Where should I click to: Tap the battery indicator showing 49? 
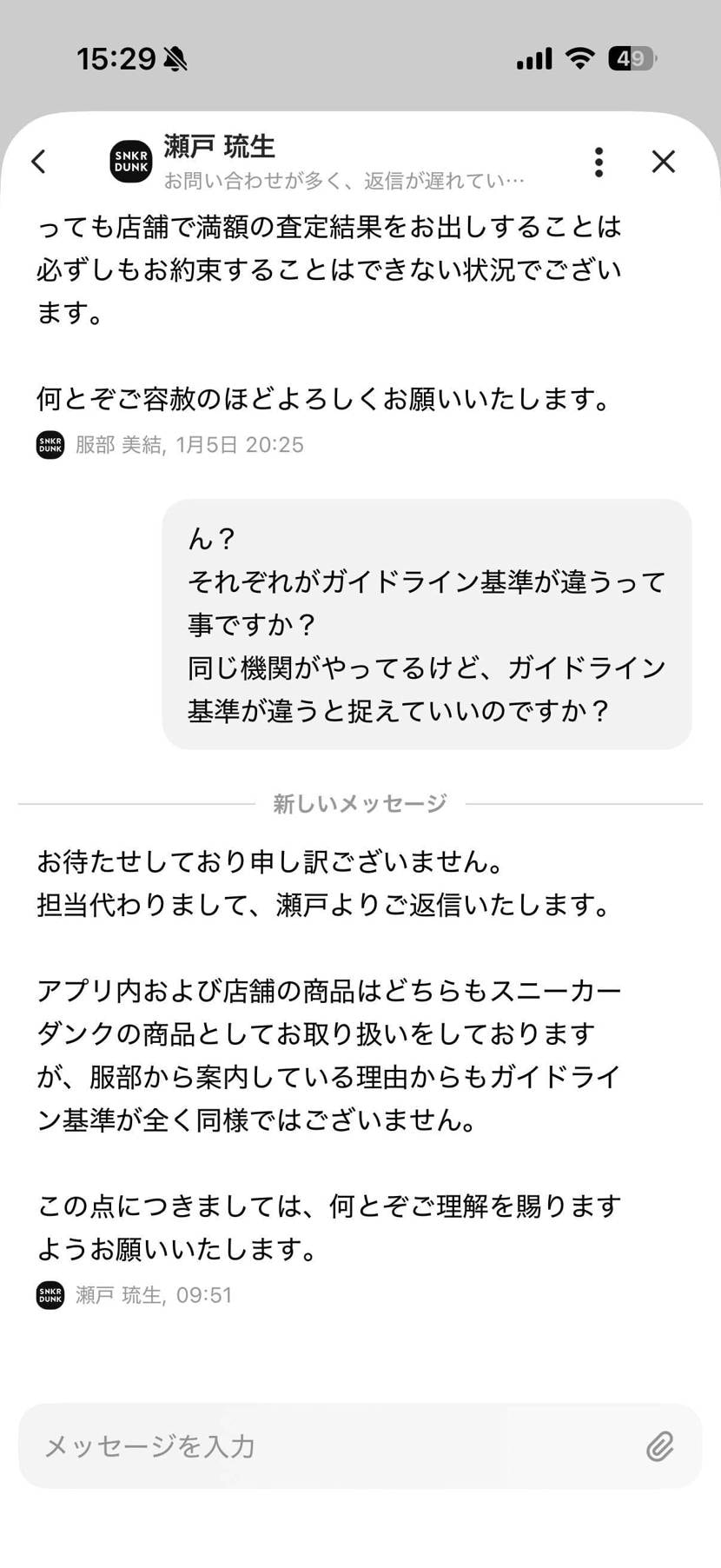(632, 57)
